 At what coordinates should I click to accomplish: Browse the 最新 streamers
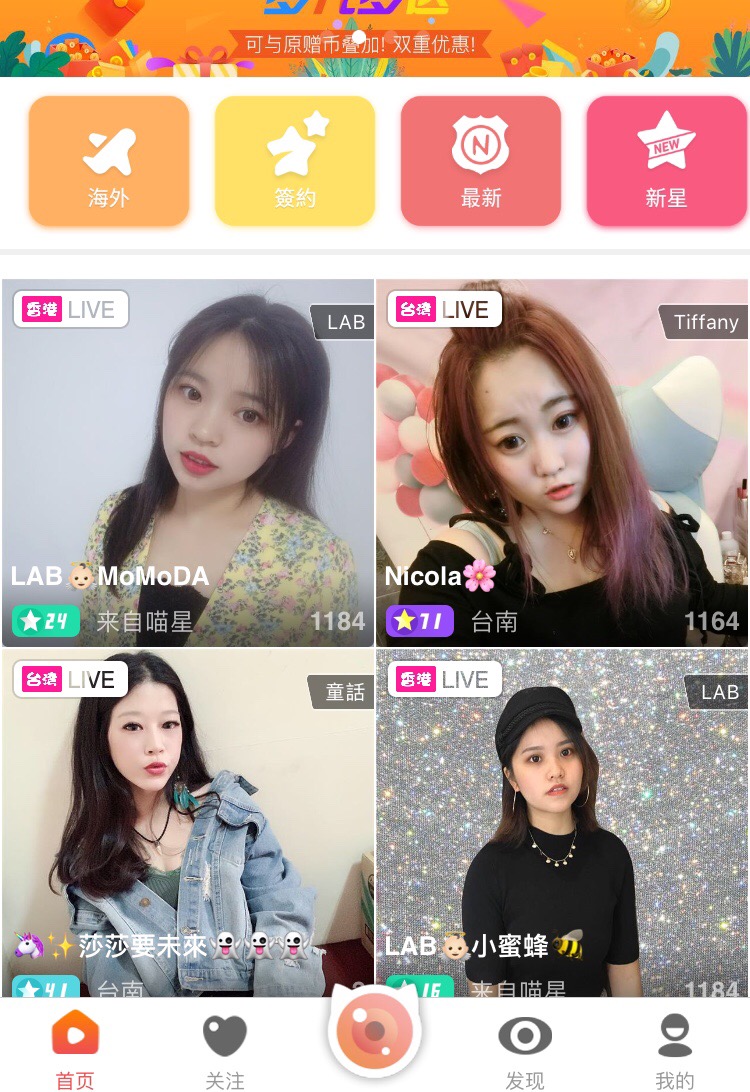click(x=481, y=161)
